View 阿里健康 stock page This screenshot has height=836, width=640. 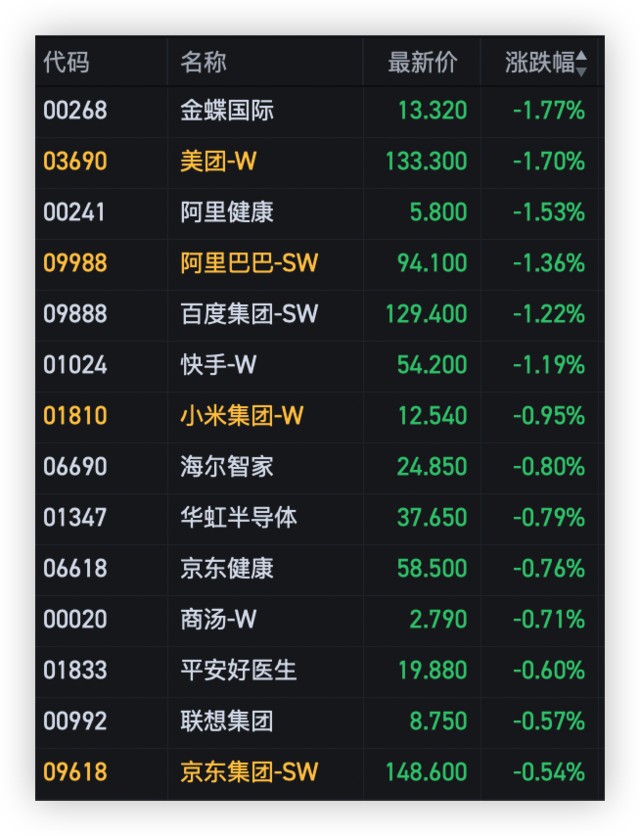[226, 212]
